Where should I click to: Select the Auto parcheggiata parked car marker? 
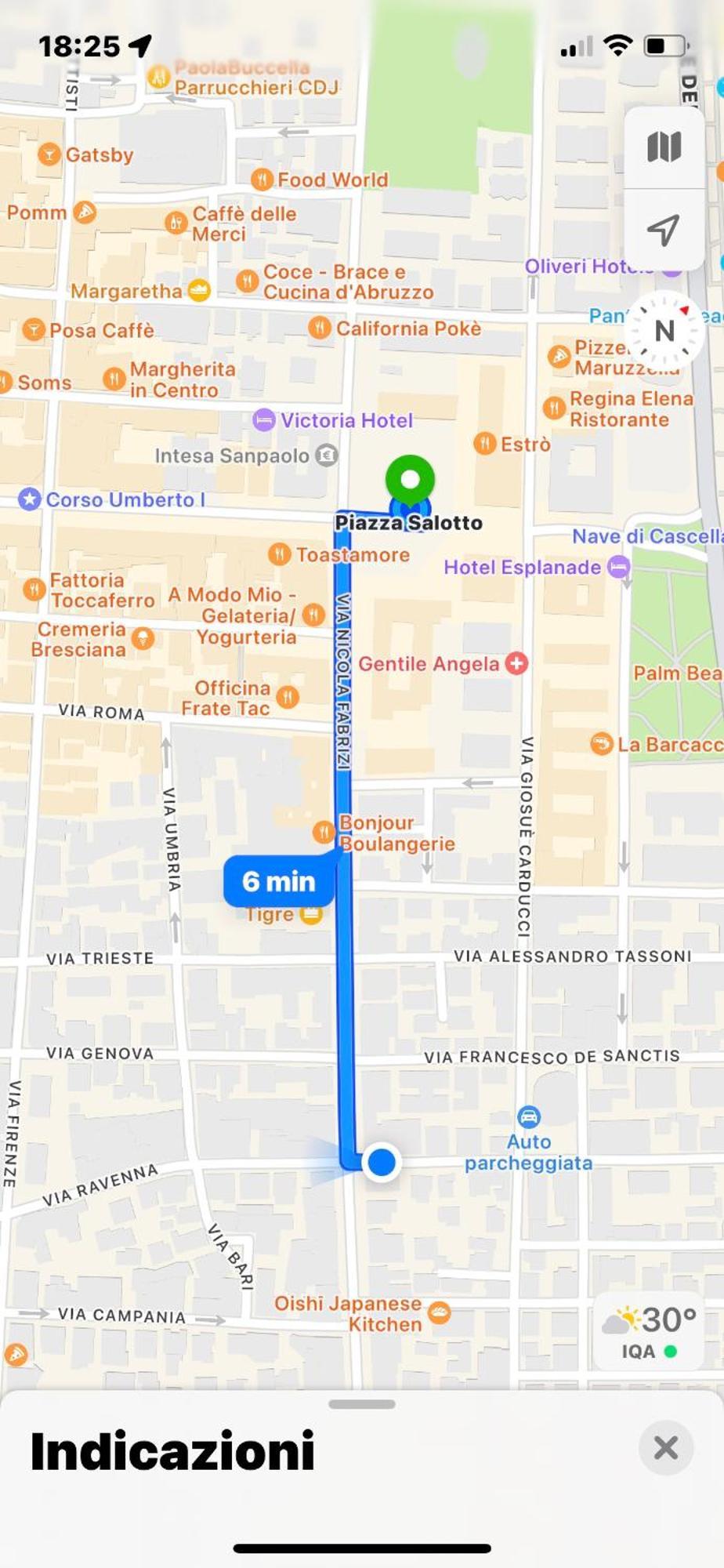pos(529,1117)
